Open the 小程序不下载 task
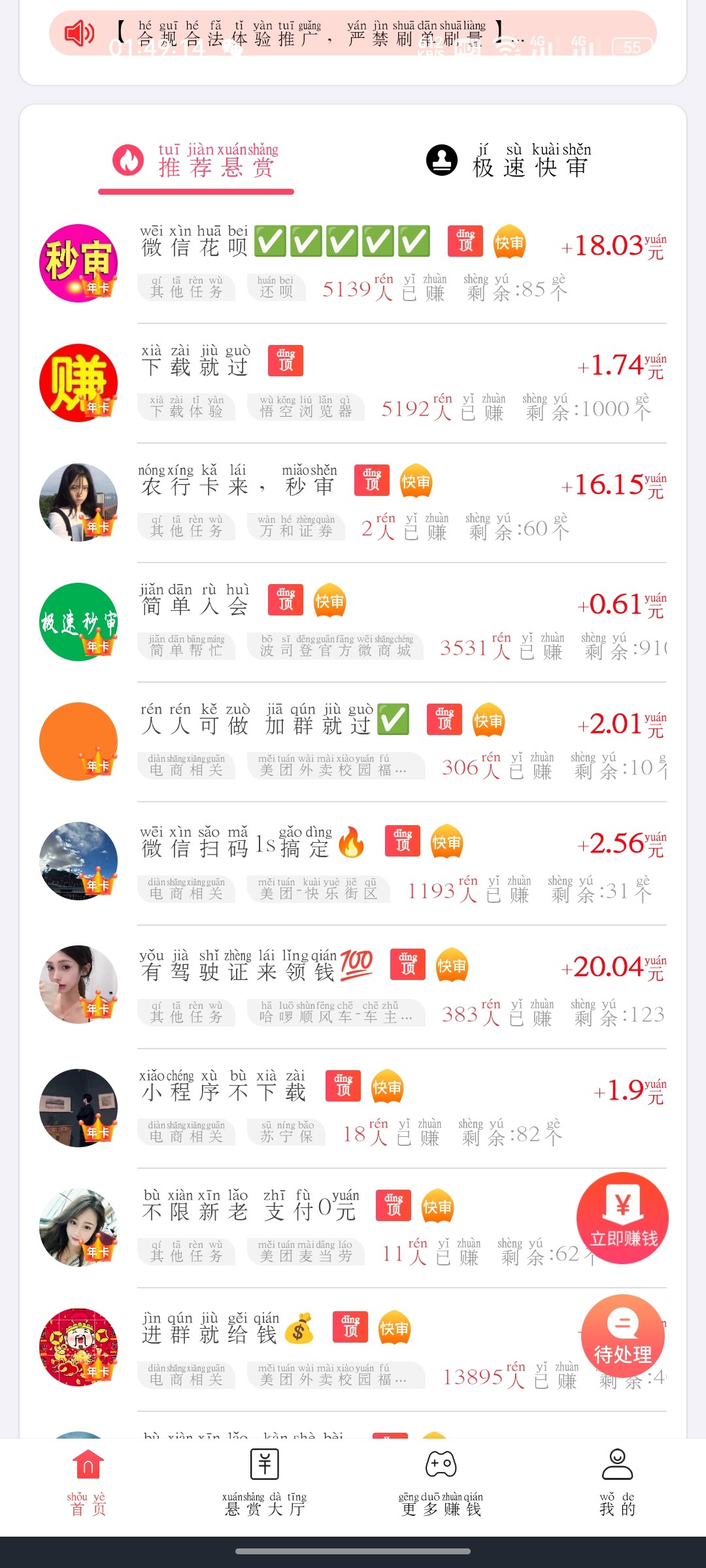 (x=224, y=1091)
